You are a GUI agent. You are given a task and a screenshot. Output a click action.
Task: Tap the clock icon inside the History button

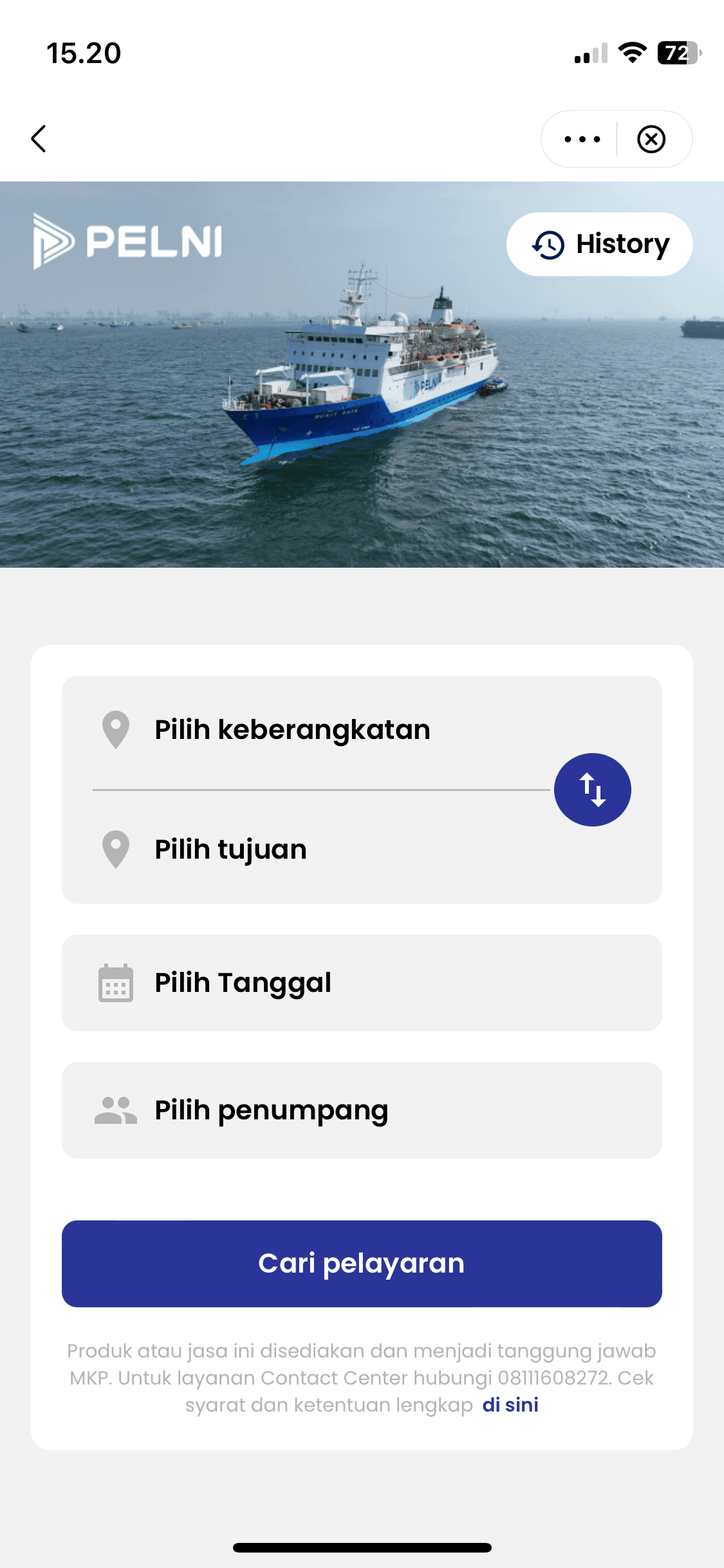pos(548,243)
